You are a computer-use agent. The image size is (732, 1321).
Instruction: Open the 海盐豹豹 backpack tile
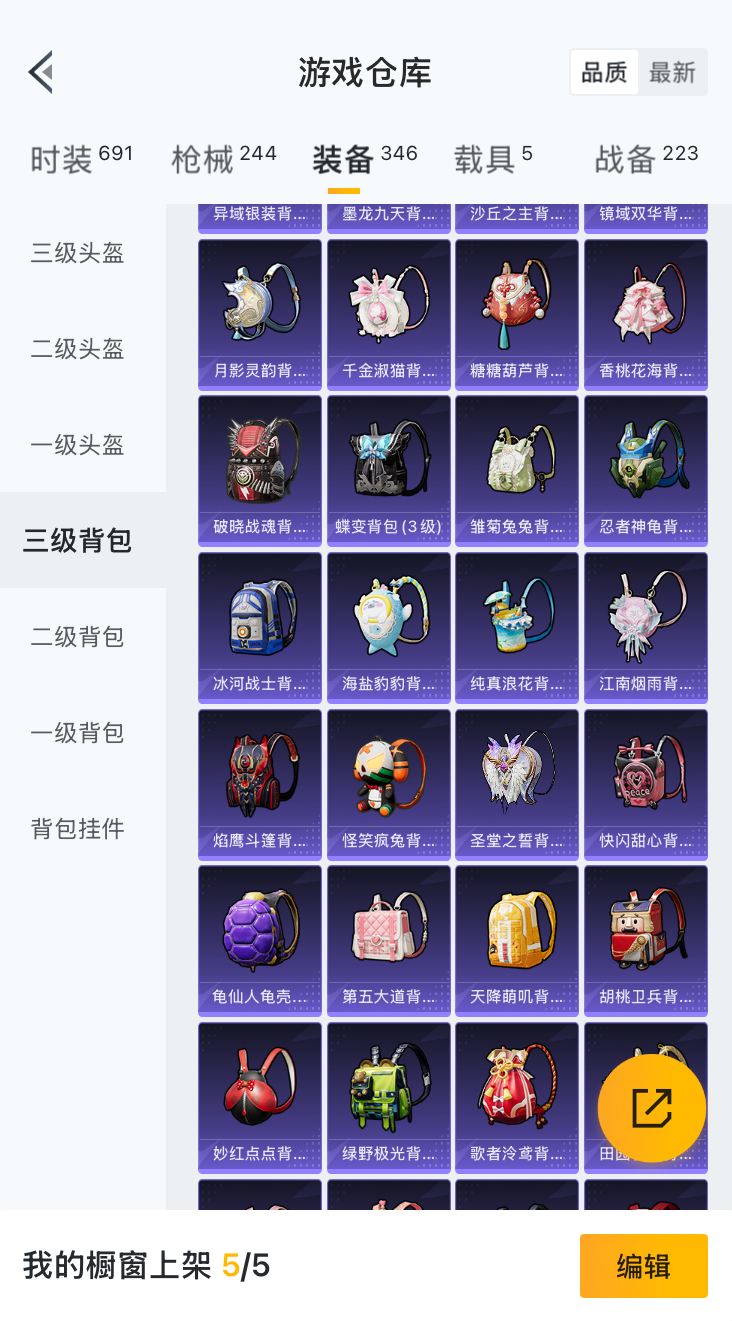(388, 625)
